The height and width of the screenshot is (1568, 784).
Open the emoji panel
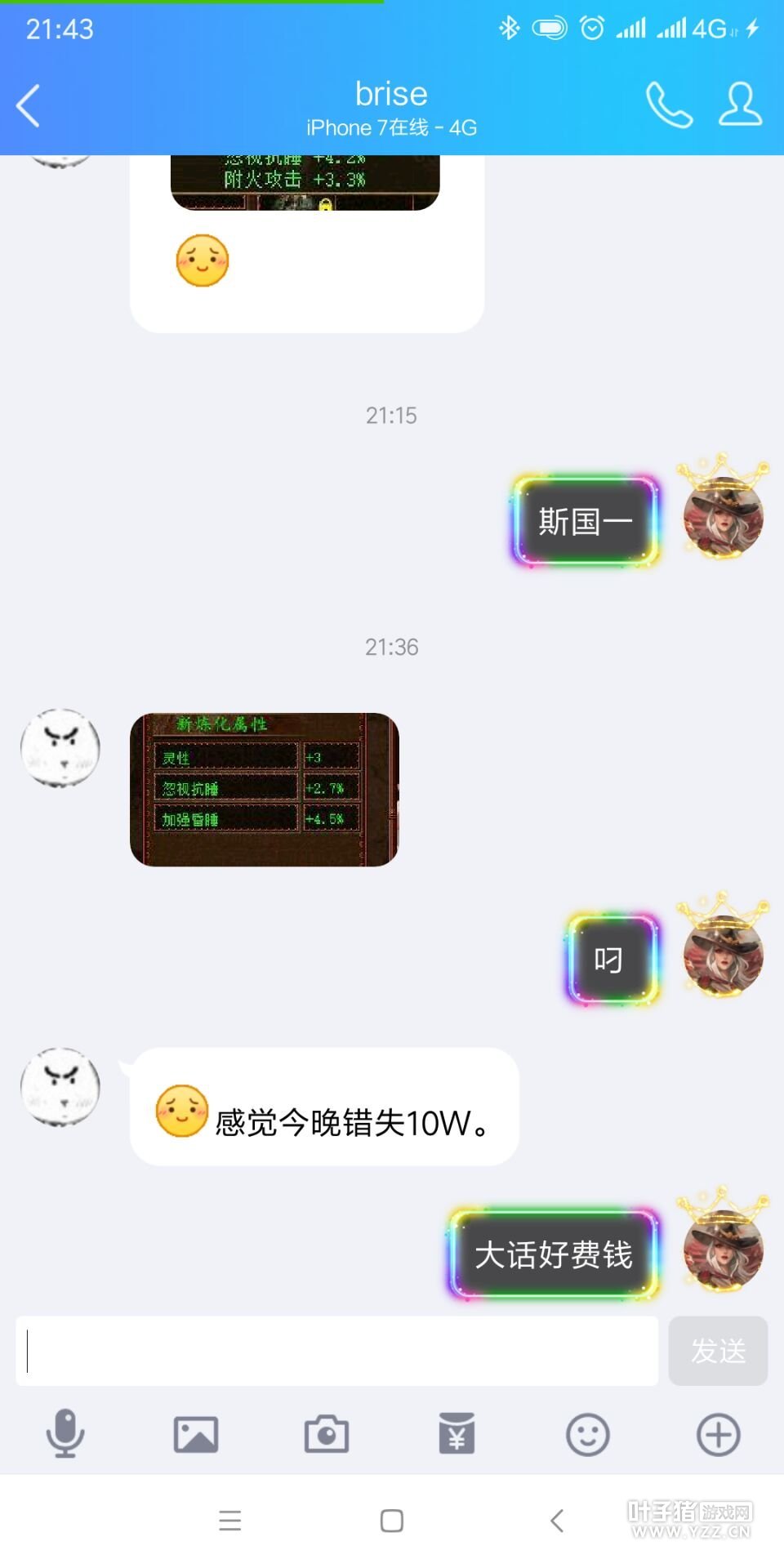pos(587,1434)
